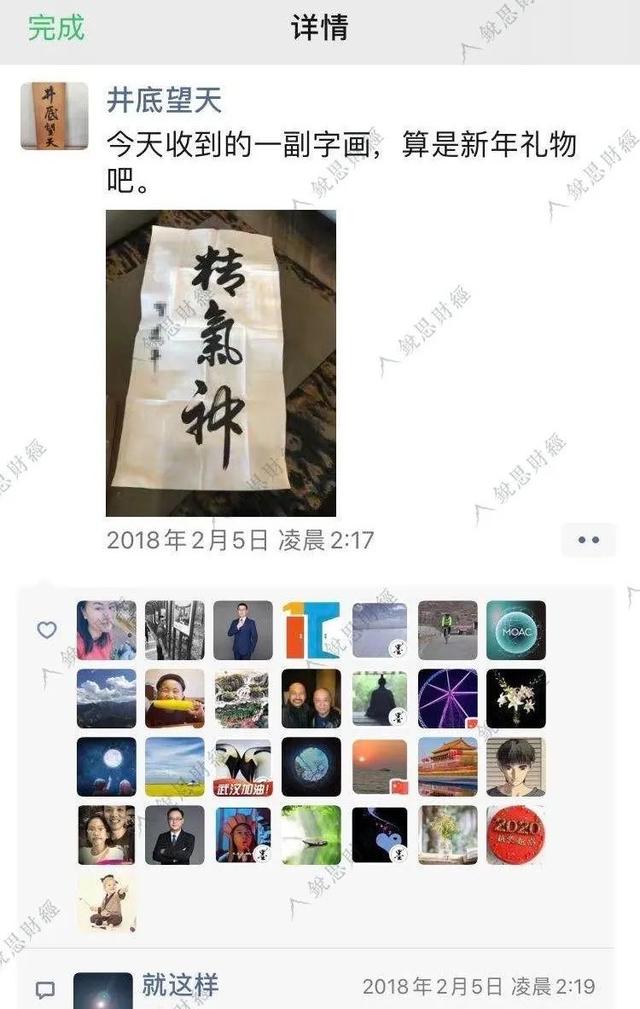View the 精氣神 calligraphy photo full screen
Screen dimensions: 640x1009
(x=220, y=363)
